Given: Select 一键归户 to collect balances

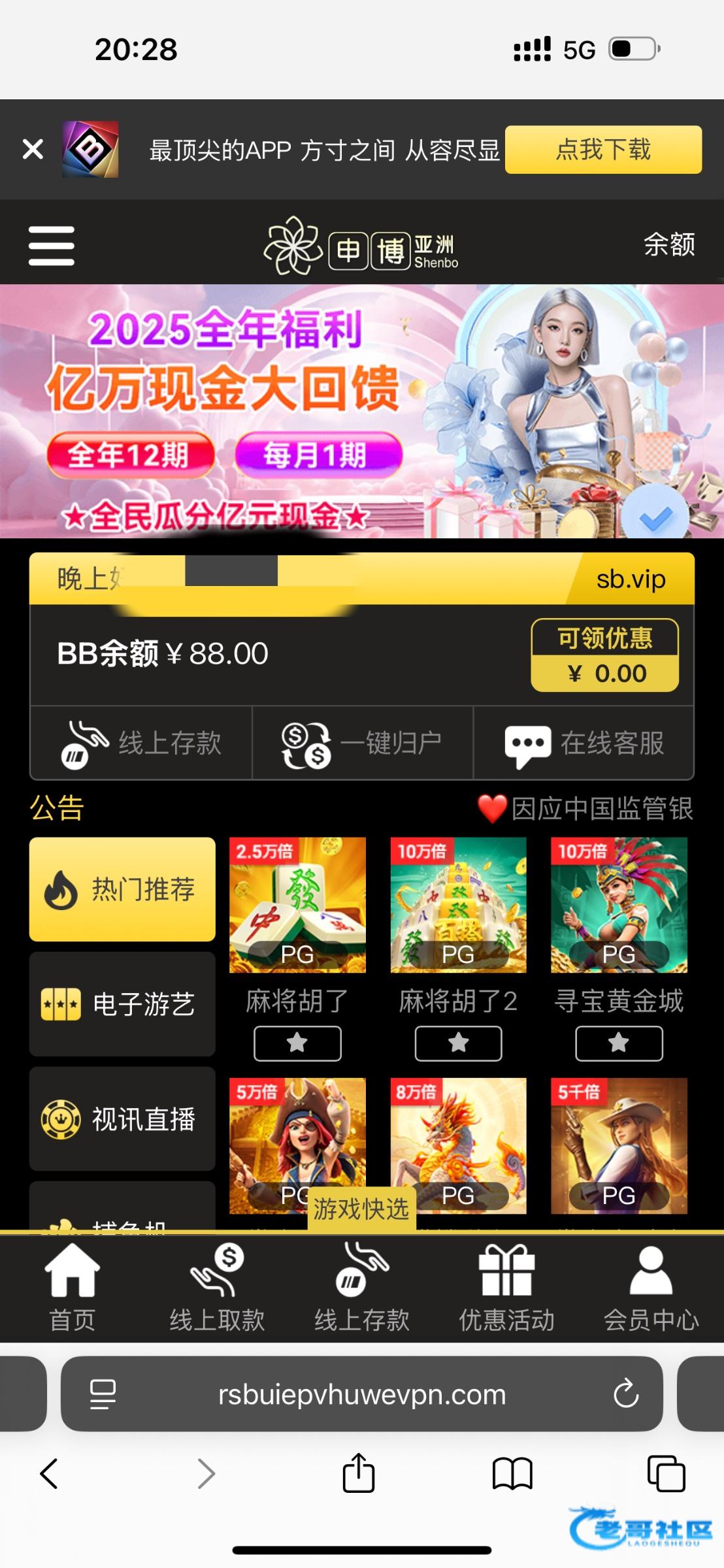Looking at the screenshot, I should [362, 743].
